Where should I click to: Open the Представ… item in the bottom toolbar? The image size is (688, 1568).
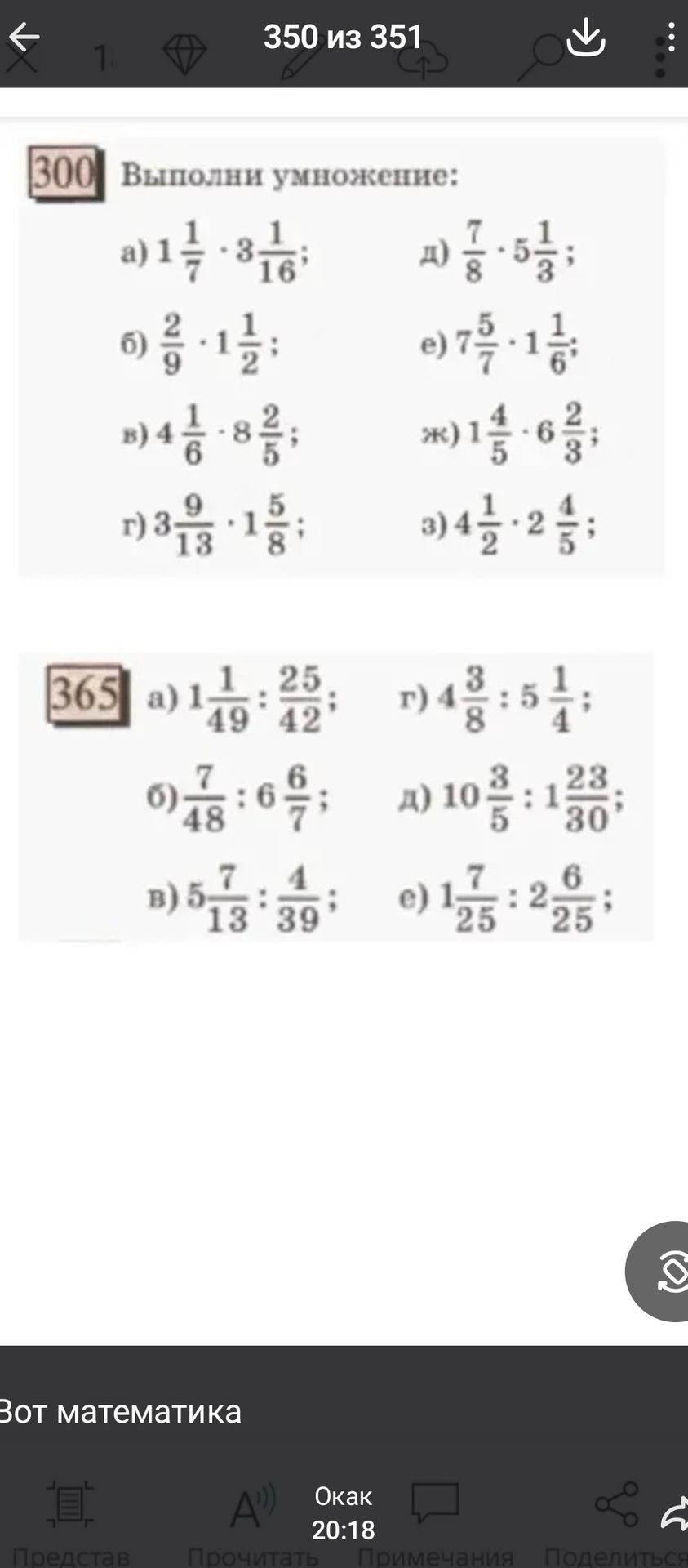tap(71, 1521)
